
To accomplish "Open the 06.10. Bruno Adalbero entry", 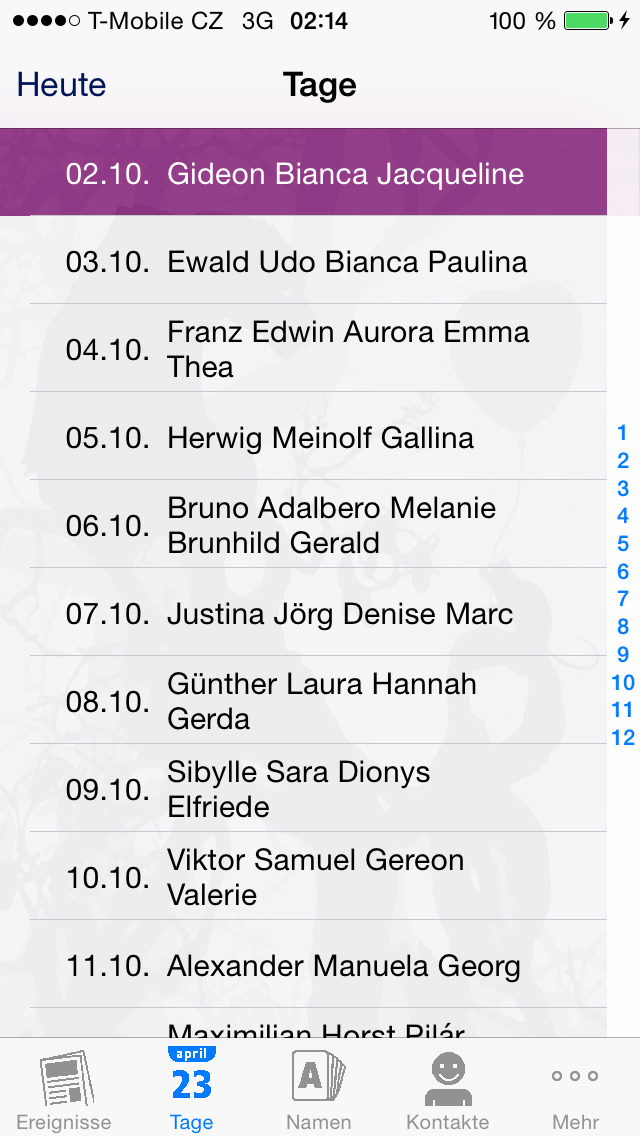I will [303, 524].
